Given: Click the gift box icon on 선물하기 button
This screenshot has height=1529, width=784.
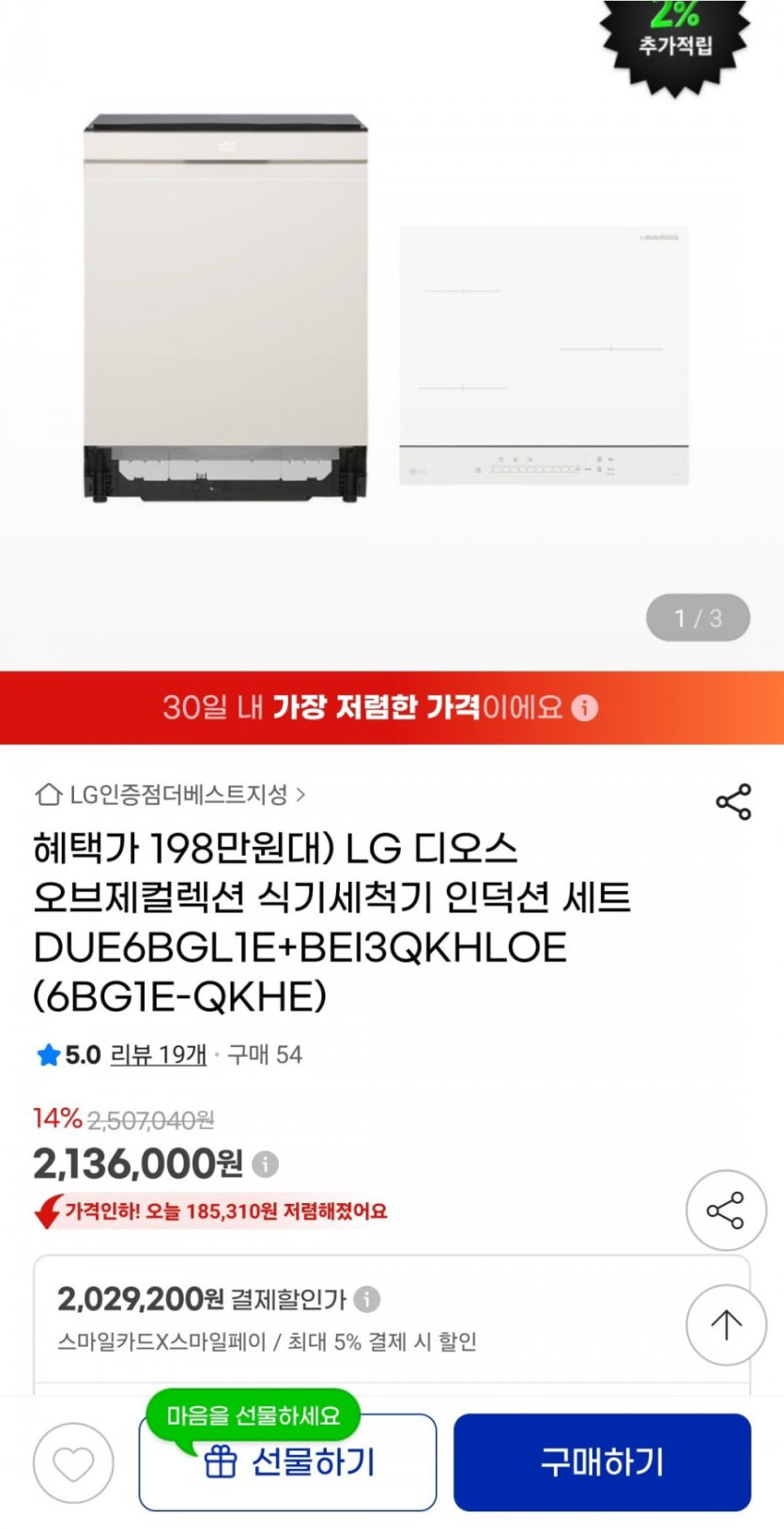Looking at the screenshot, I should tap(222, 1461).
